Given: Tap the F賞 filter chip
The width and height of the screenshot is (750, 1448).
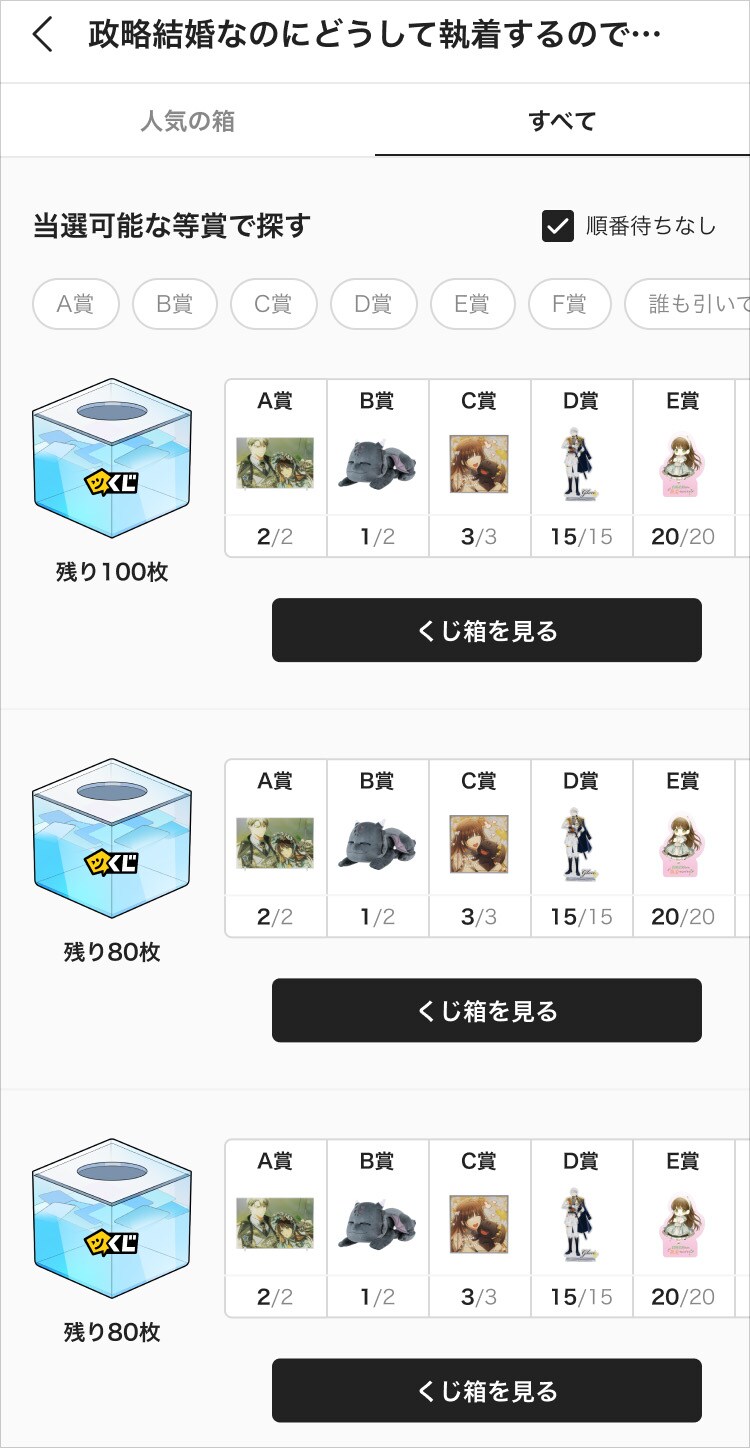Looking at the screenshot, I should pyautogui.click(x=569, y=304).
